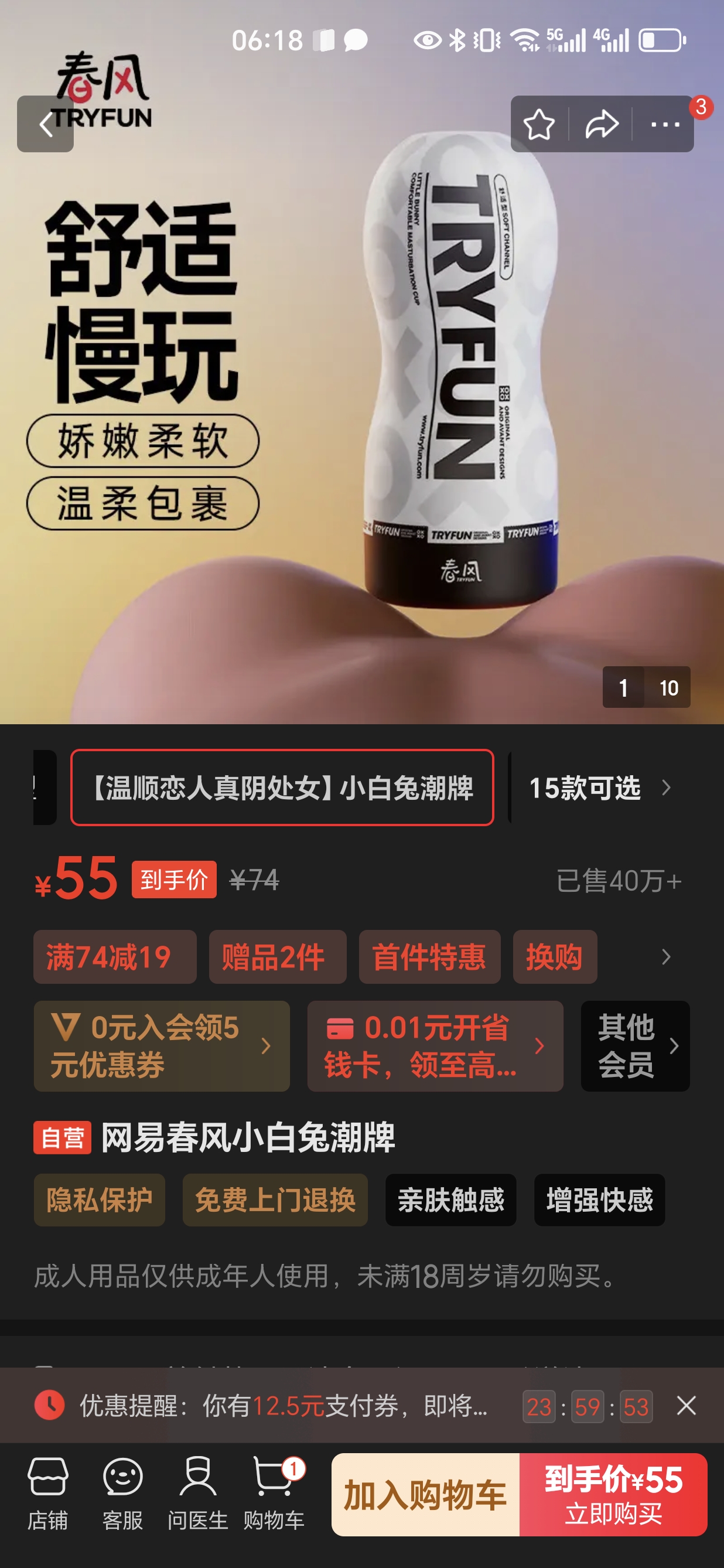Check the 赠品2件 gift offer
This screenshot has height=1568, width=724.
(x=278, y=957)
